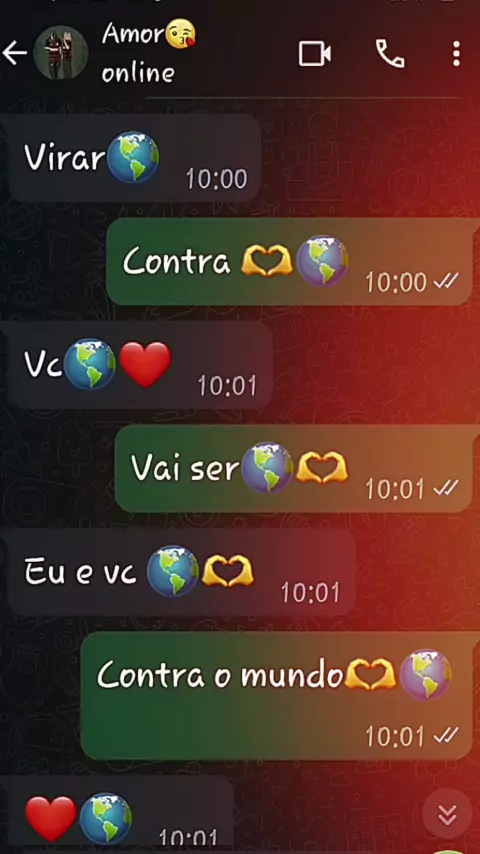Open the three-dot overflow menu
480x854 pixels.
(457, 54)
